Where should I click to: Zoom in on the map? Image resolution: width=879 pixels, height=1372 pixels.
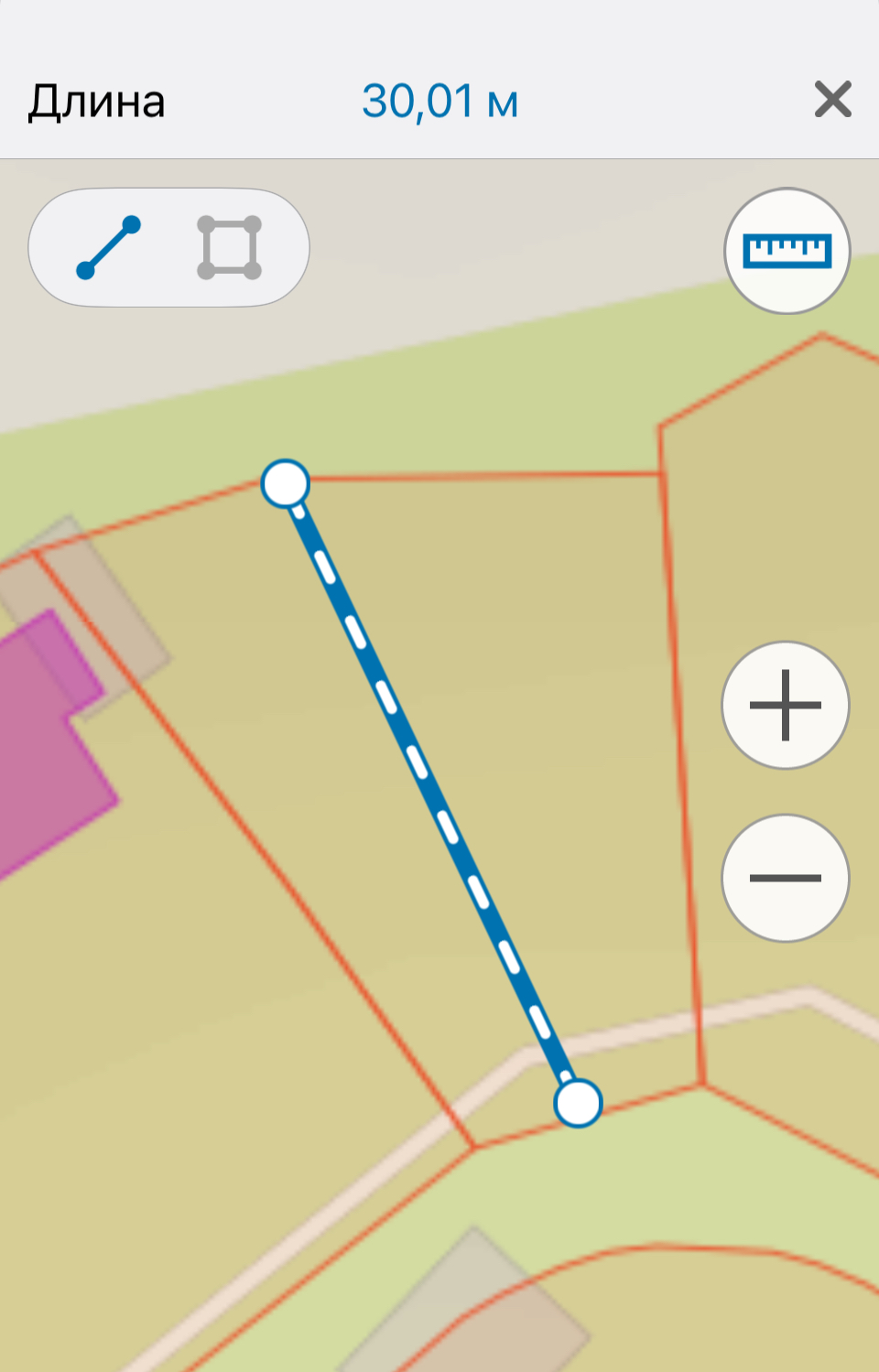tap(785, 705)
